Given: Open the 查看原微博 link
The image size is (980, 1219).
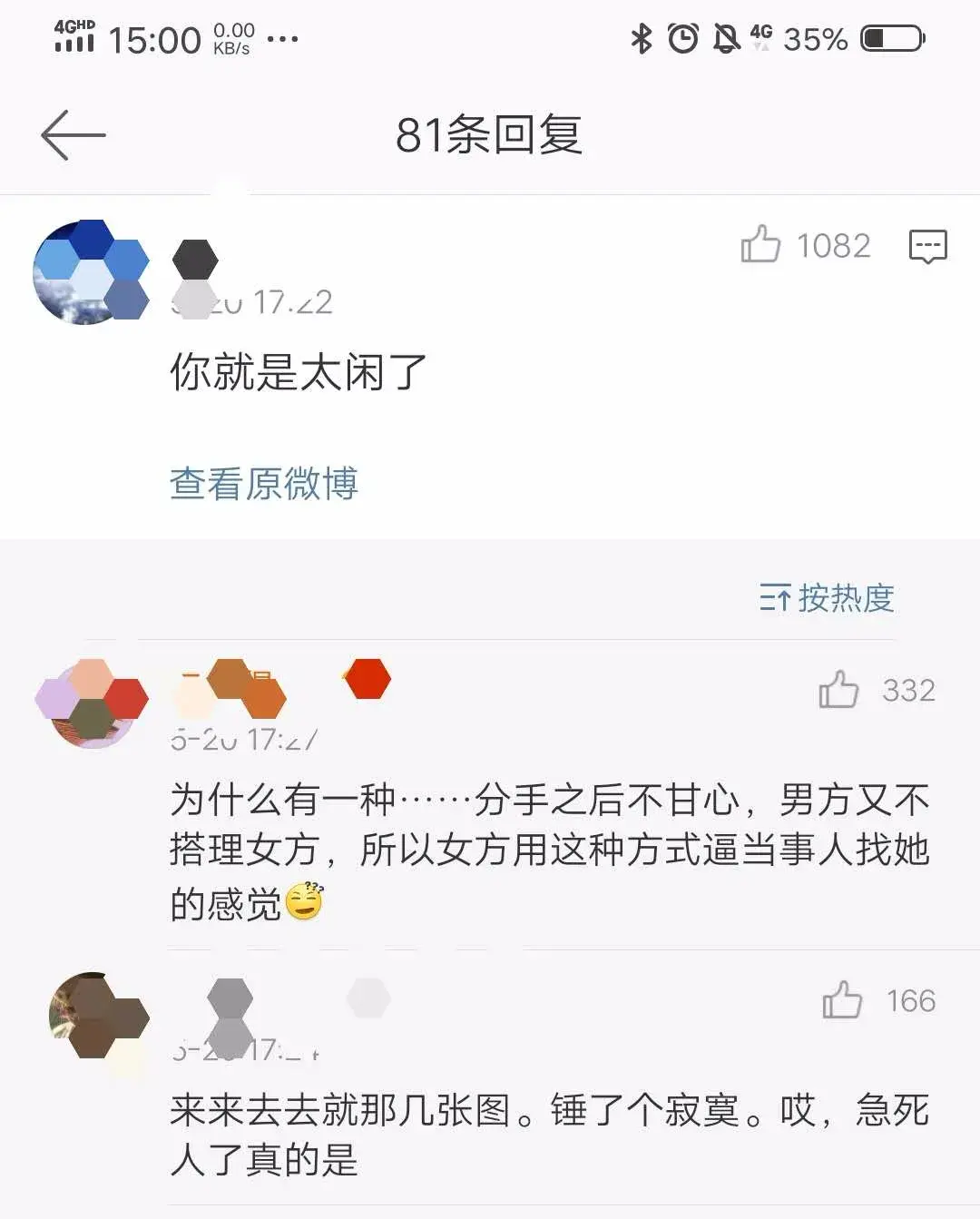Looking at the screenshot, I should 264,483.
